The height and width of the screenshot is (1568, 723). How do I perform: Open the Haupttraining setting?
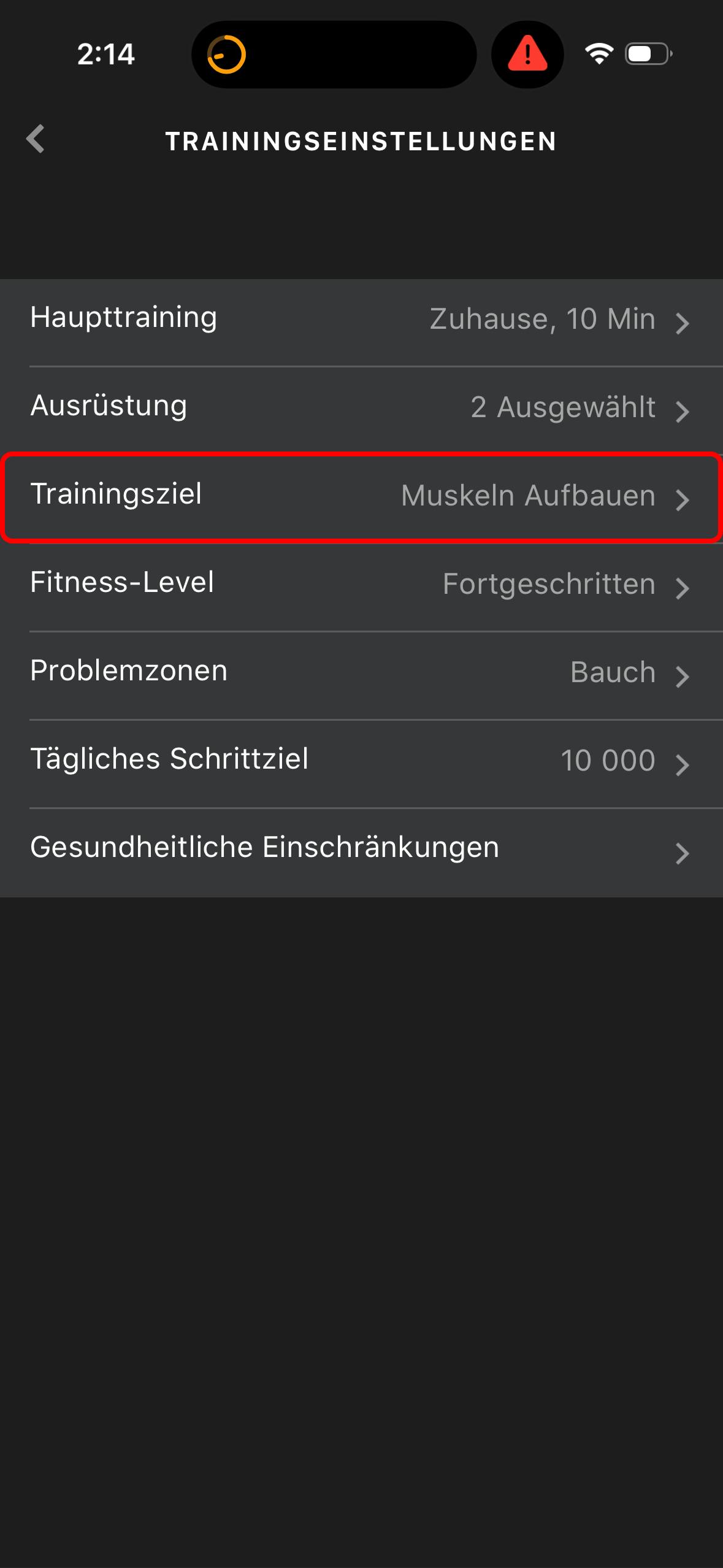[x=361, y=320]
